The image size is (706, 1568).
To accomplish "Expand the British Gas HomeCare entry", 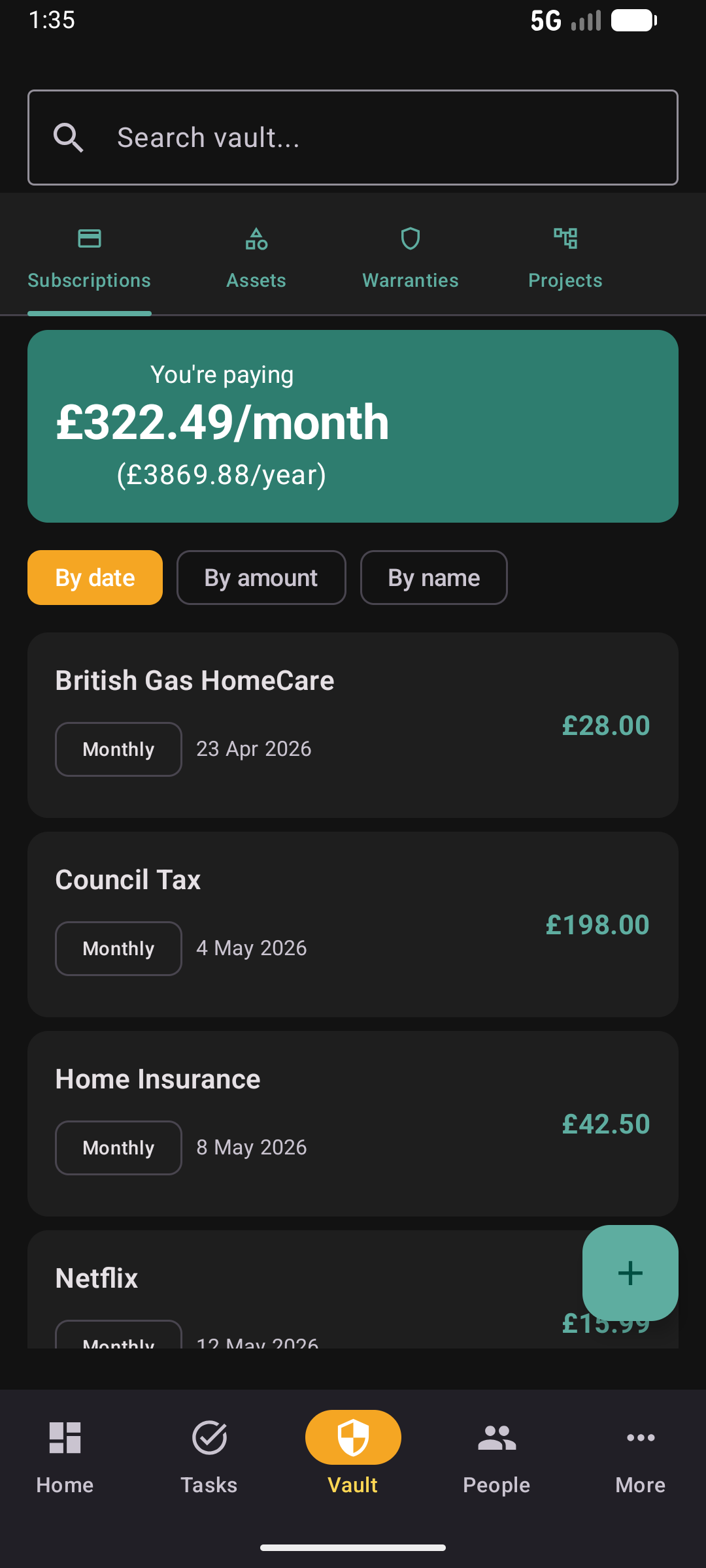I will [353, 725].
